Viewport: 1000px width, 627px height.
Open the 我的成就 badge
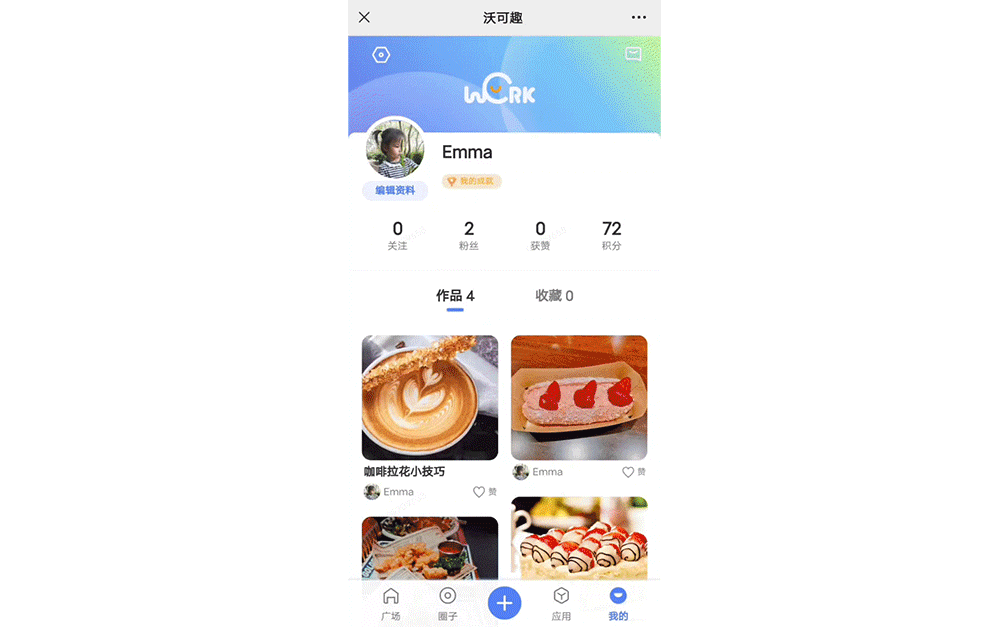point(472,181)
